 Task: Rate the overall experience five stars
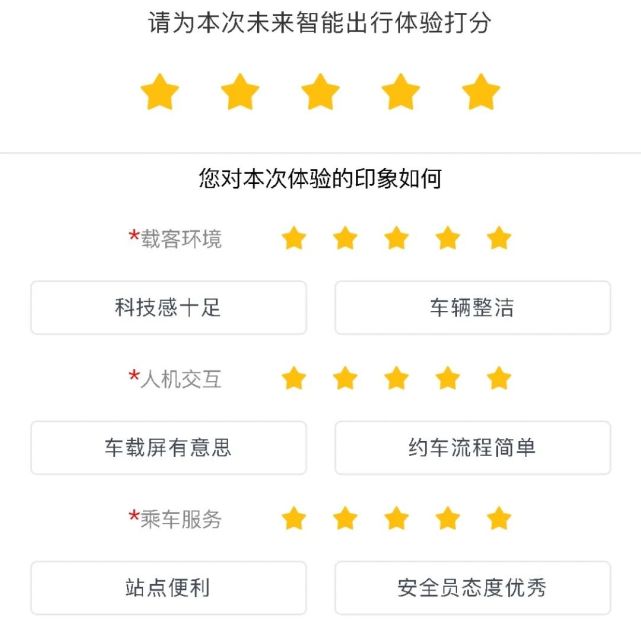click(x=481, y=93)
